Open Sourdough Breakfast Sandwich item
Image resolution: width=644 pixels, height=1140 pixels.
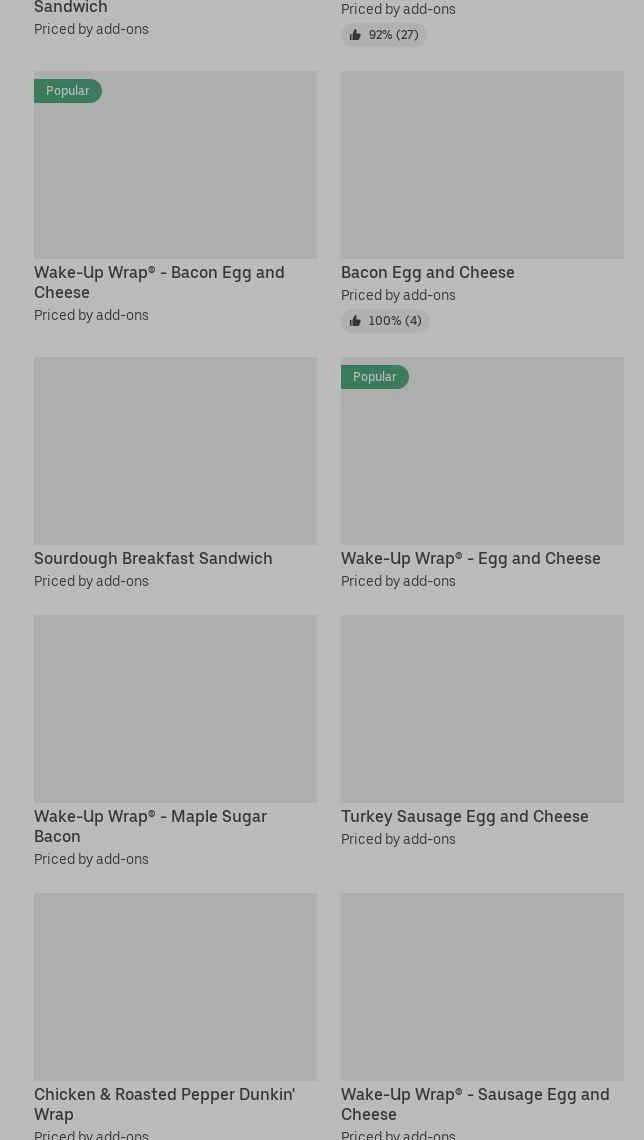click(175, 473)
